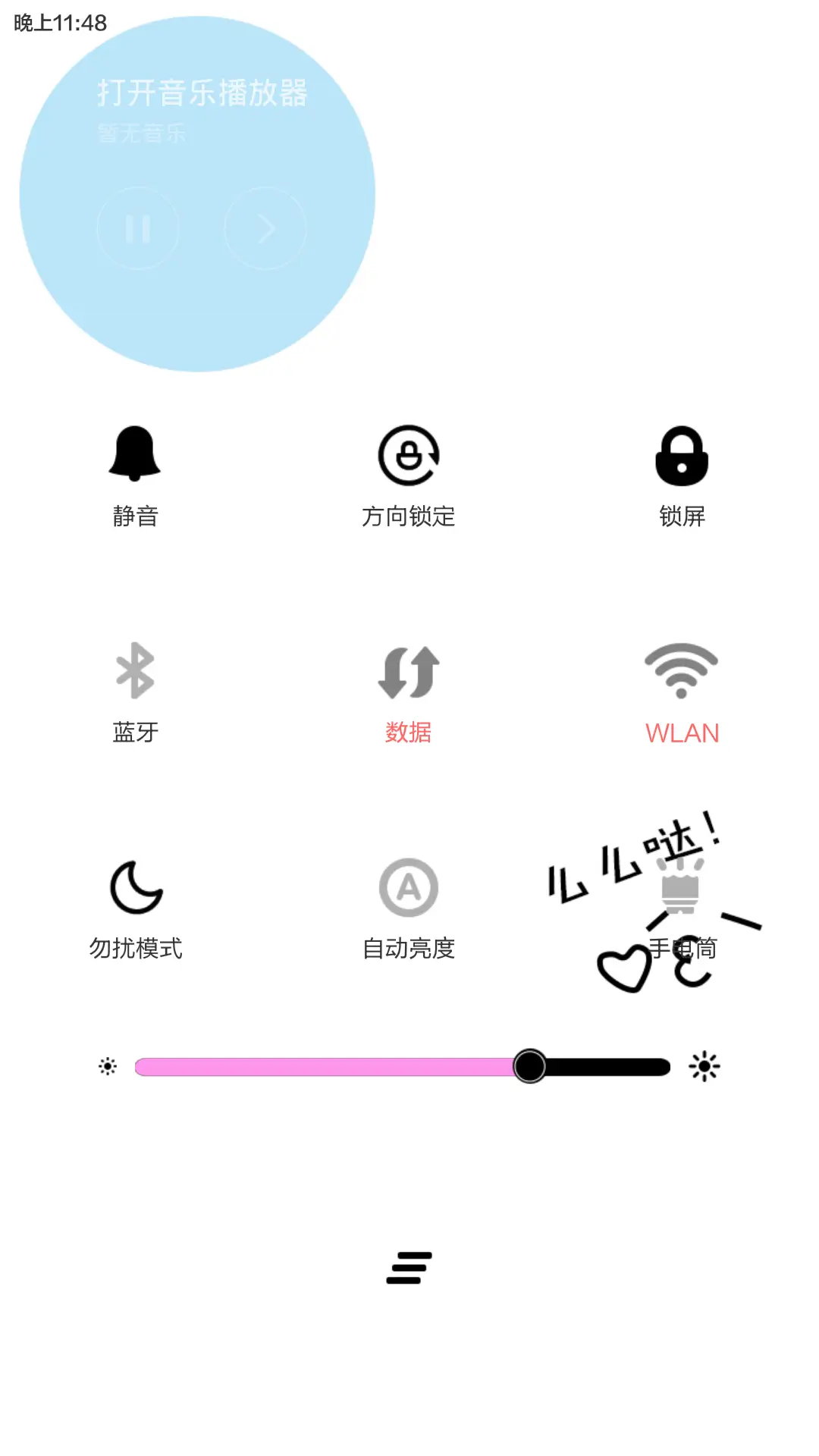The height and width of the screenshot is (1456, 819).
Task: Tap the WLAN wifi icon
Action: (681, 671)
